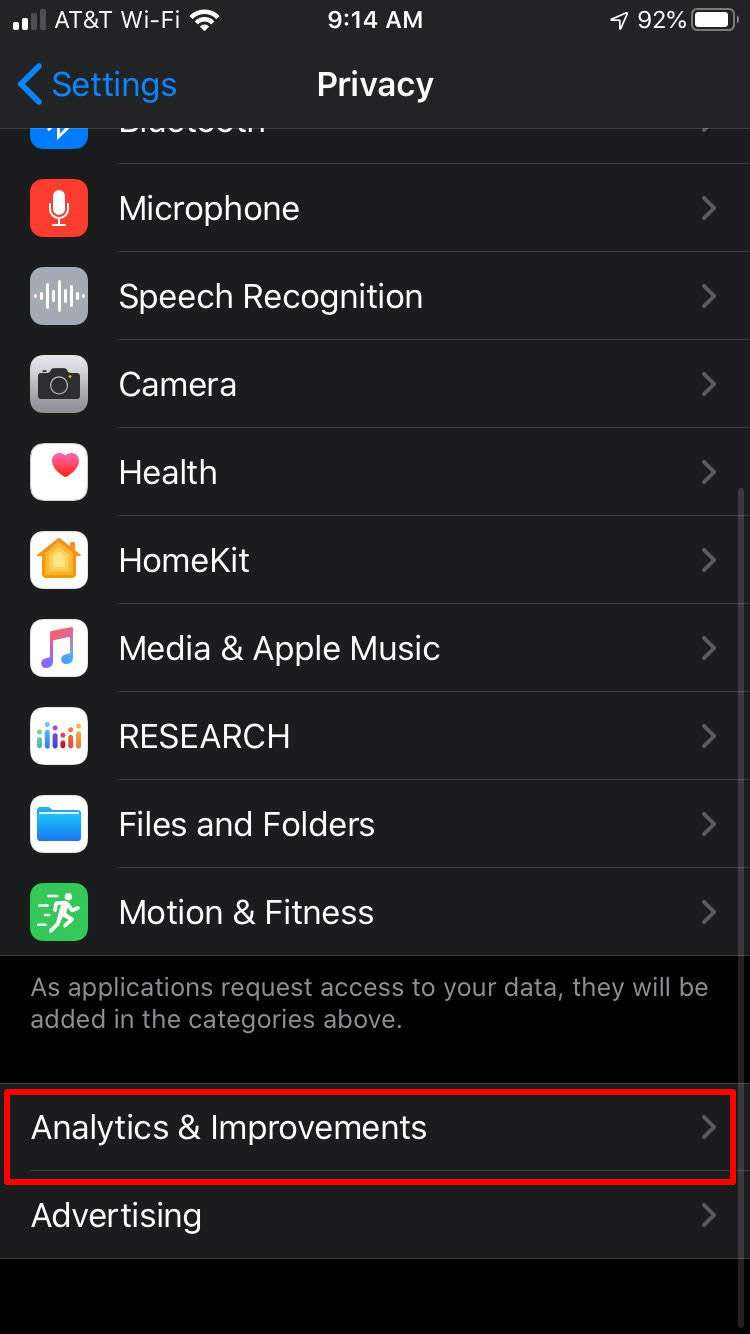Open Media & Apple Music row

click(x=375, y=648)
